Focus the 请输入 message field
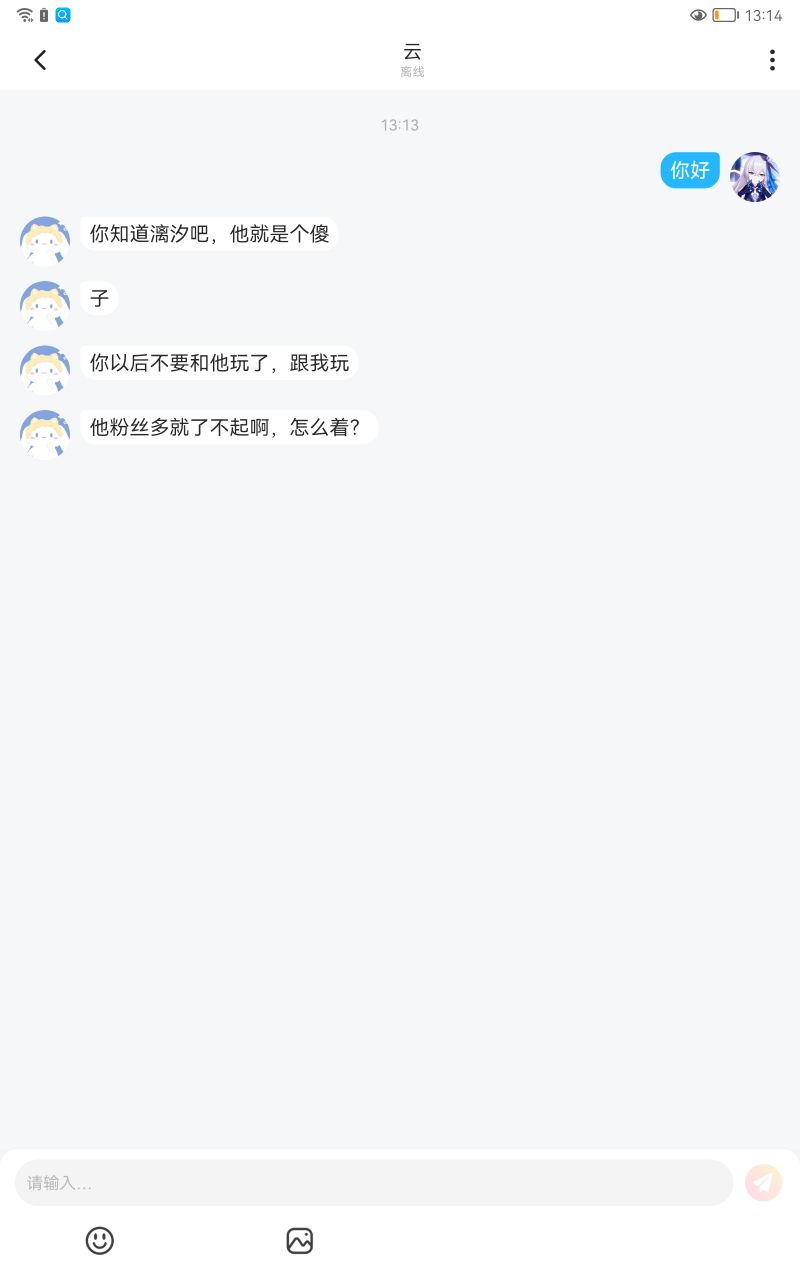800x1280 pixels. coord(374,1183)
